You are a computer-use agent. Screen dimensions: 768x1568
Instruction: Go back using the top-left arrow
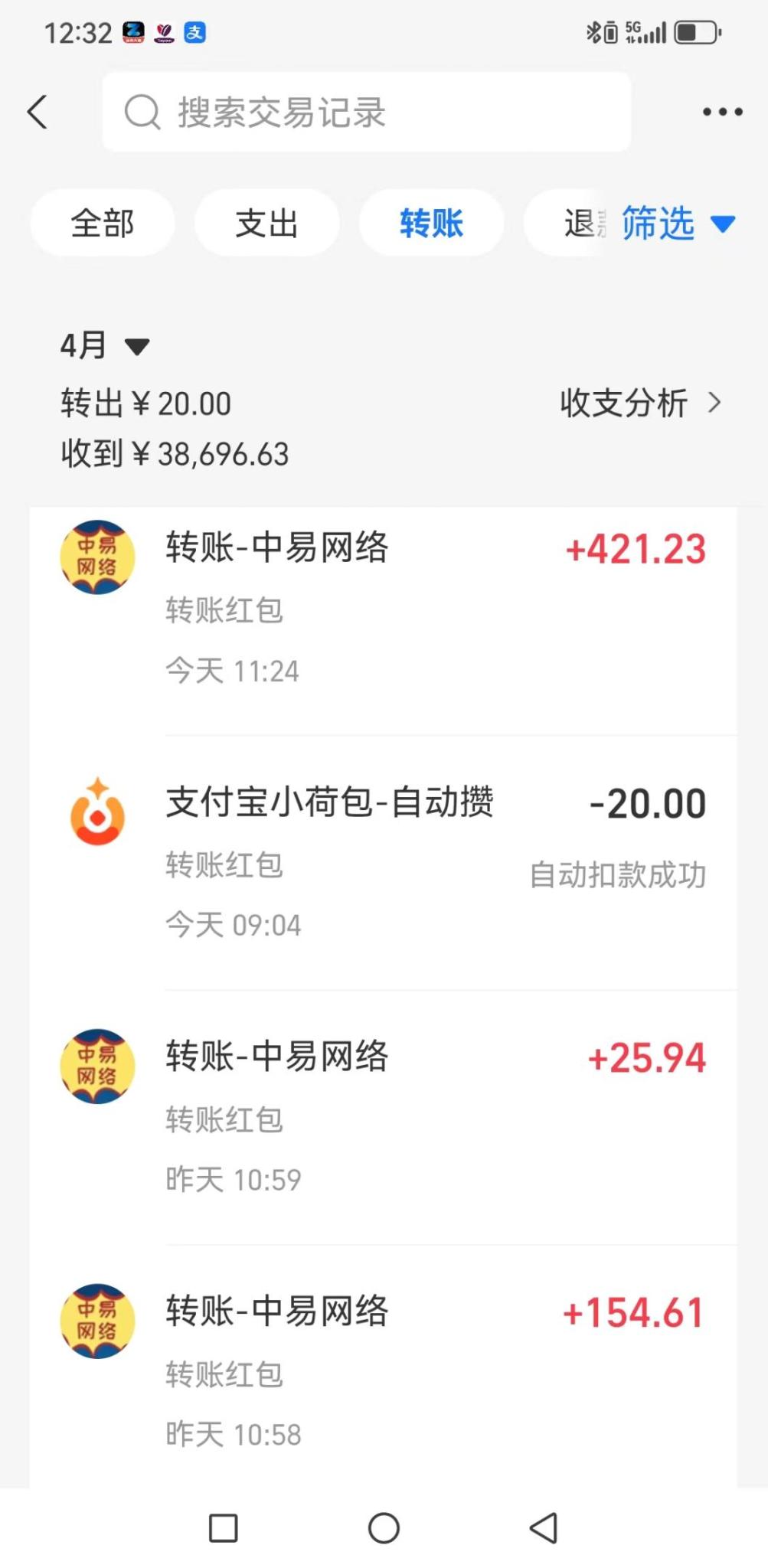click(38, 112)
